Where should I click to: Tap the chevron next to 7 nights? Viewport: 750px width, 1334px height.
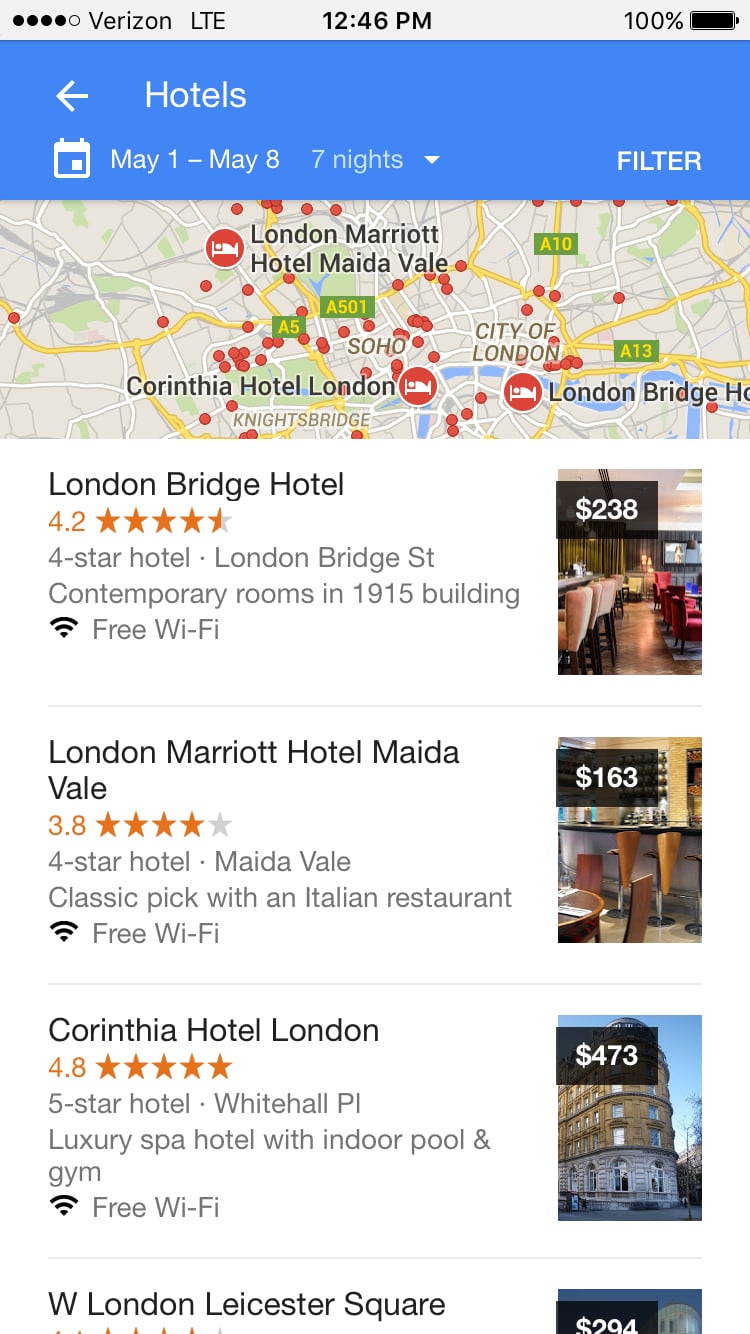click(431, 158)
